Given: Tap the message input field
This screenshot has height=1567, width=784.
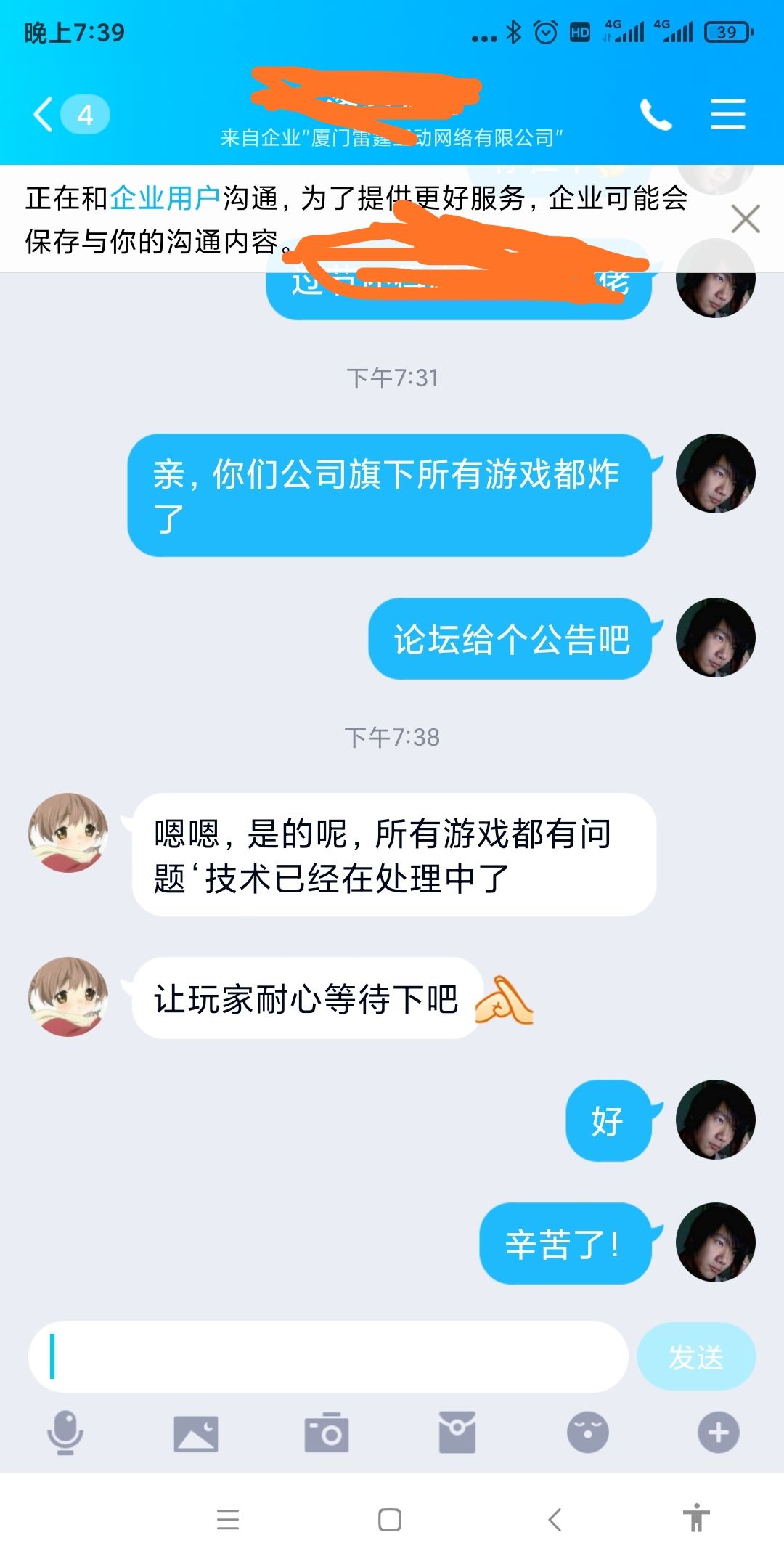Looking at the screenshot, I should 327,1361.
